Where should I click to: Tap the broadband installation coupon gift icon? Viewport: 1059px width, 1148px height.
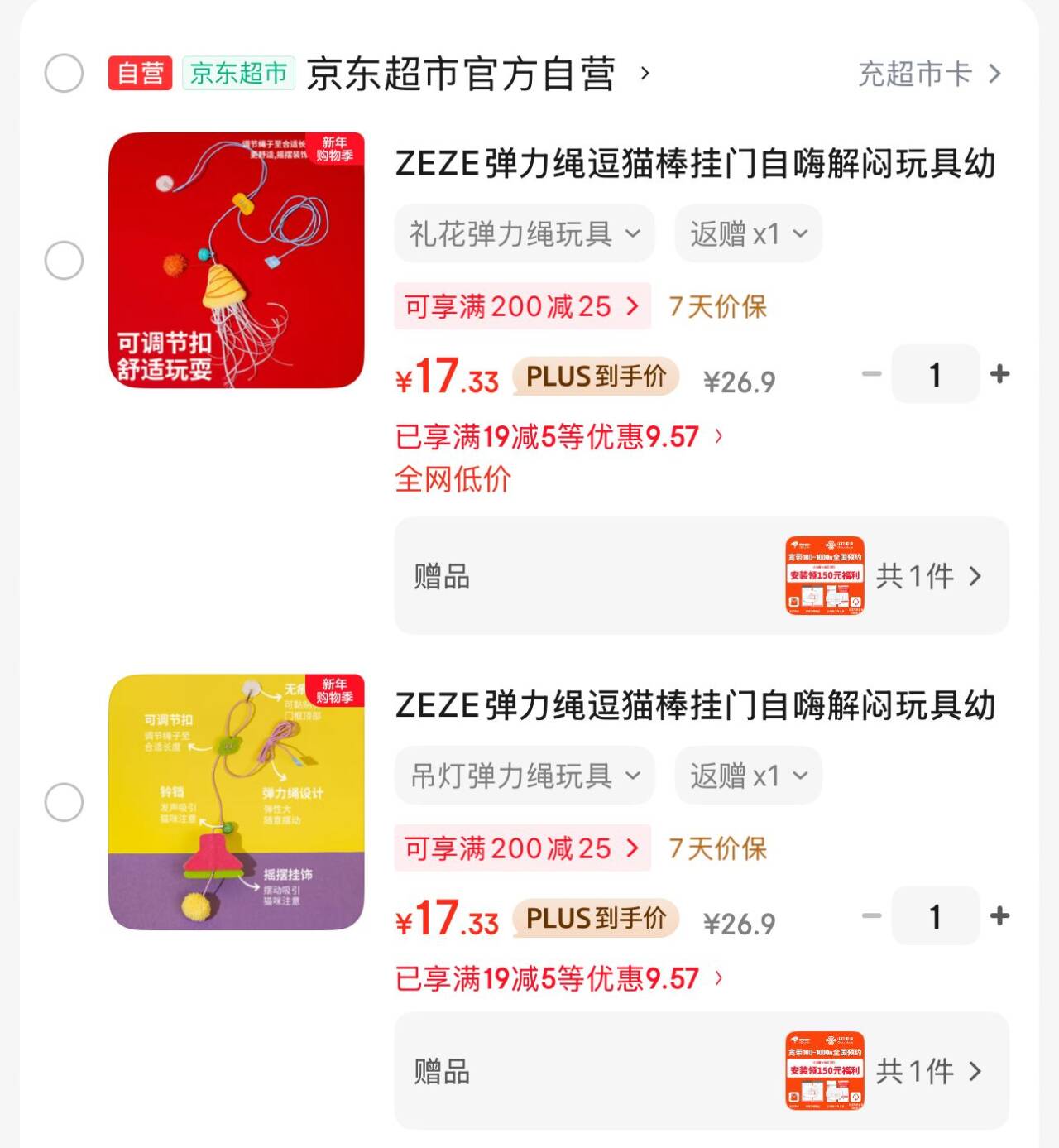tap(823, 577)
